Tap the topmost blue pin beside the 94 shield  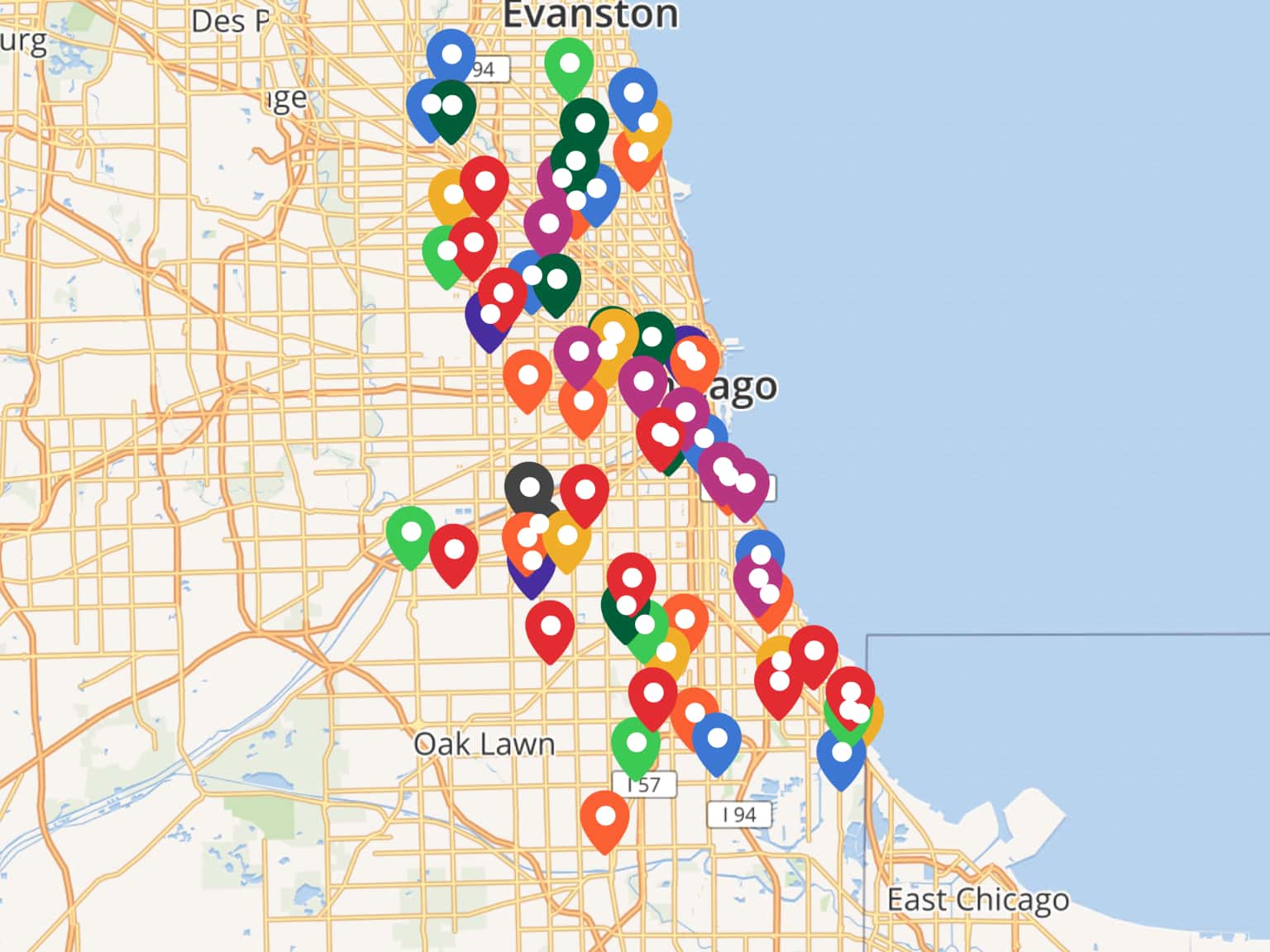coord(451,55)
